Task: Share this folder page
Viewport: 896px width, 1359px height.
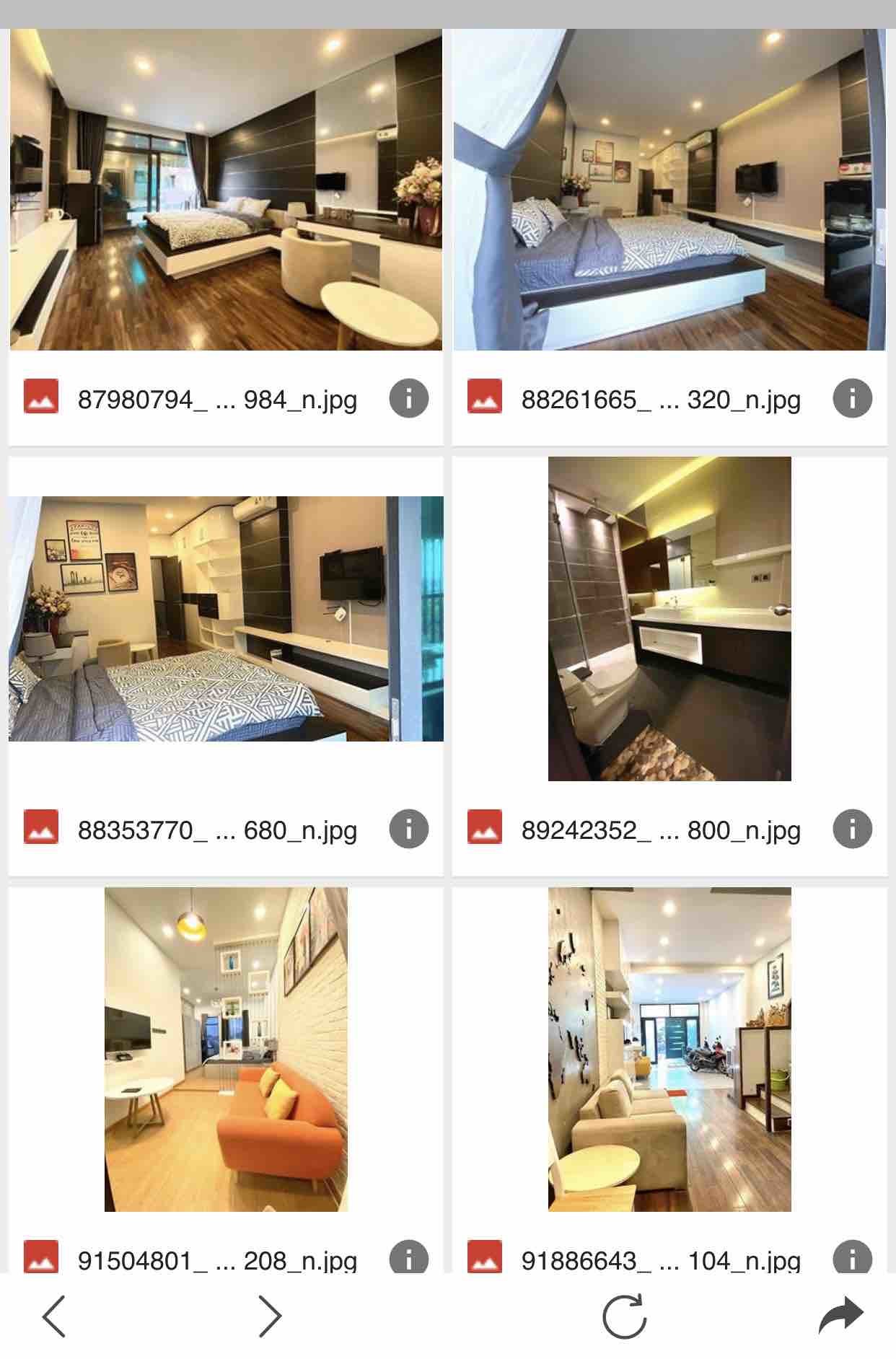Action: pos(841,1316)
